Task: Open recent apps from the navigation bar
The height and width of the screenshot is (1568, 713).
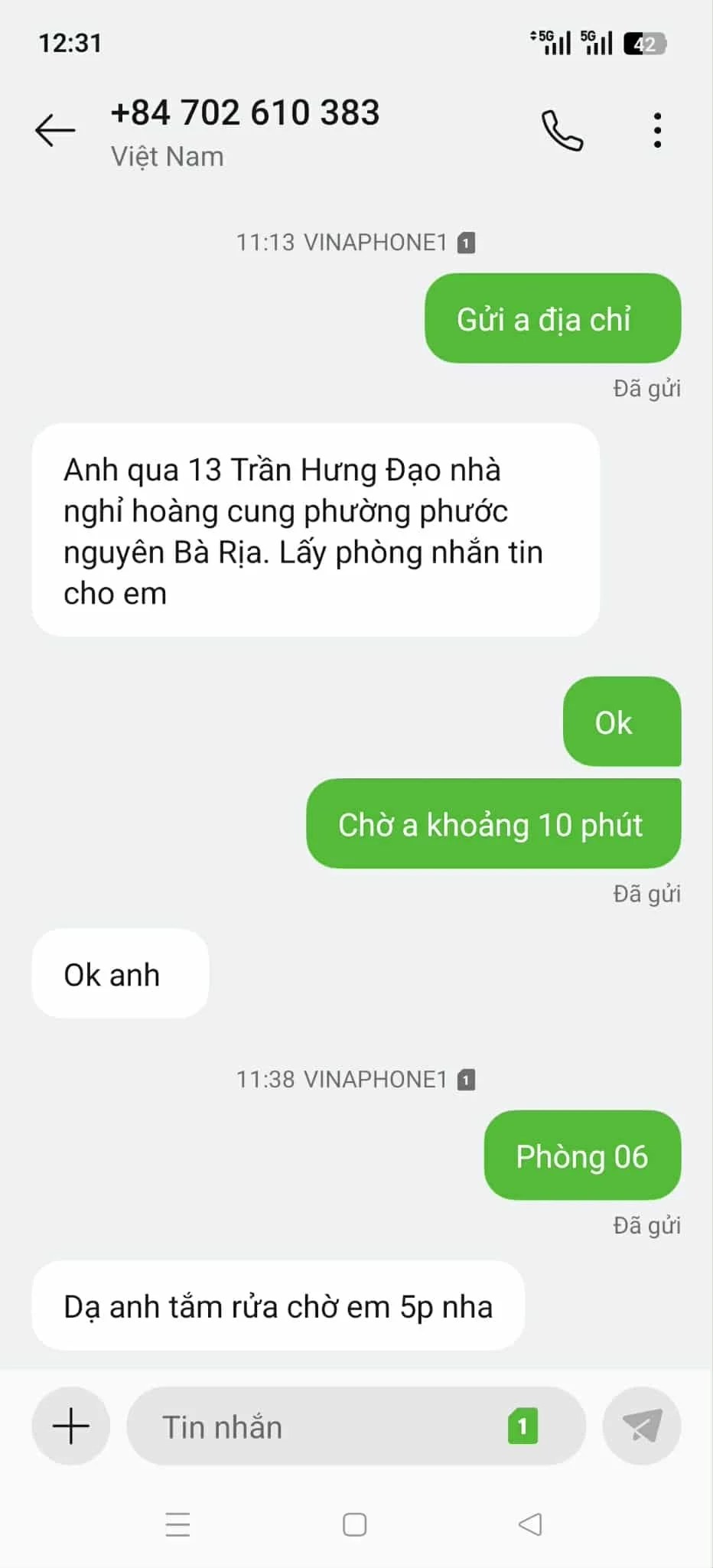Action: point(177,1524)
